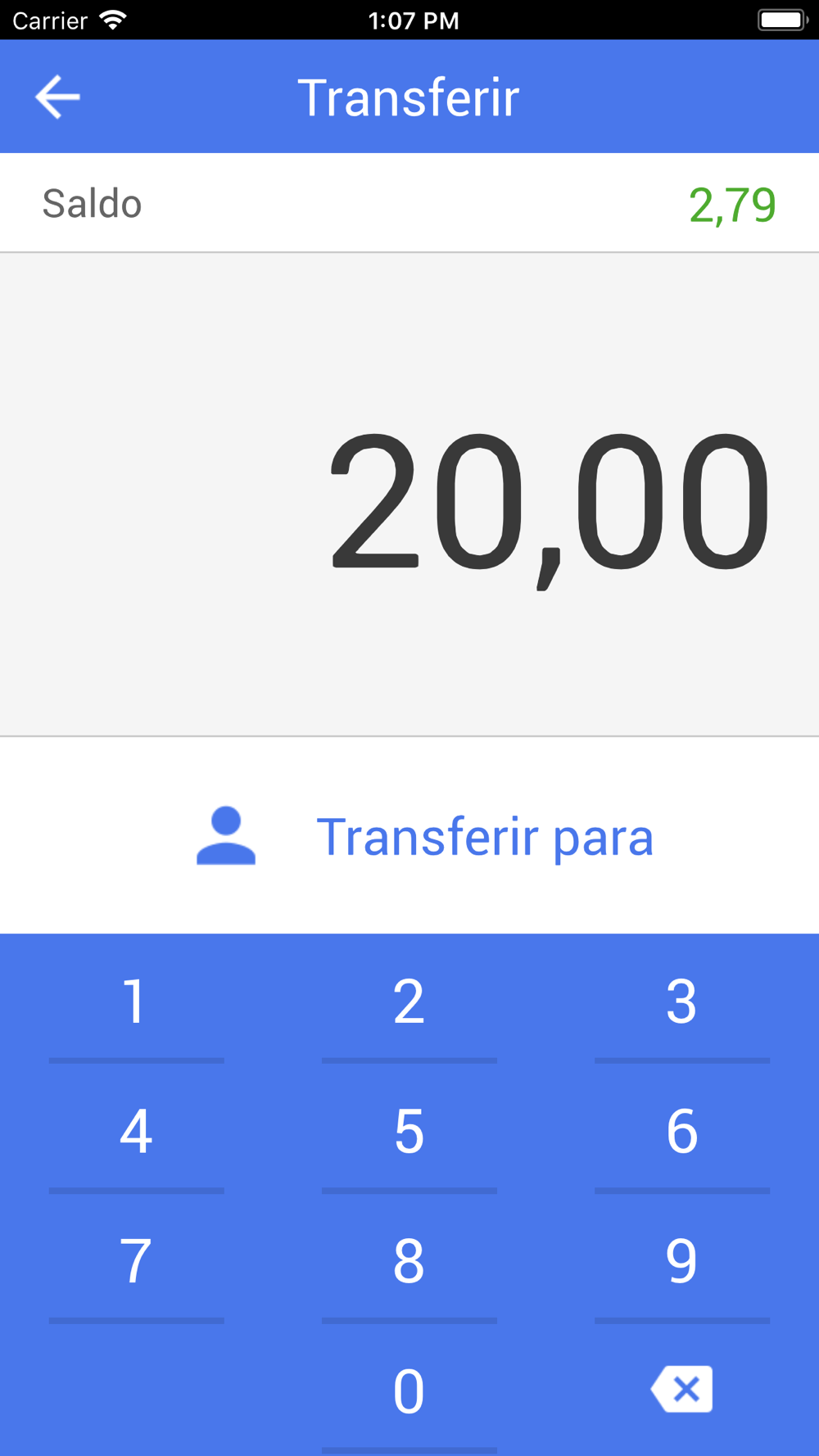The image size is (819, 1456).
Task: Enter digit 1 on the keypad
Action: (x=136, y=1002)
